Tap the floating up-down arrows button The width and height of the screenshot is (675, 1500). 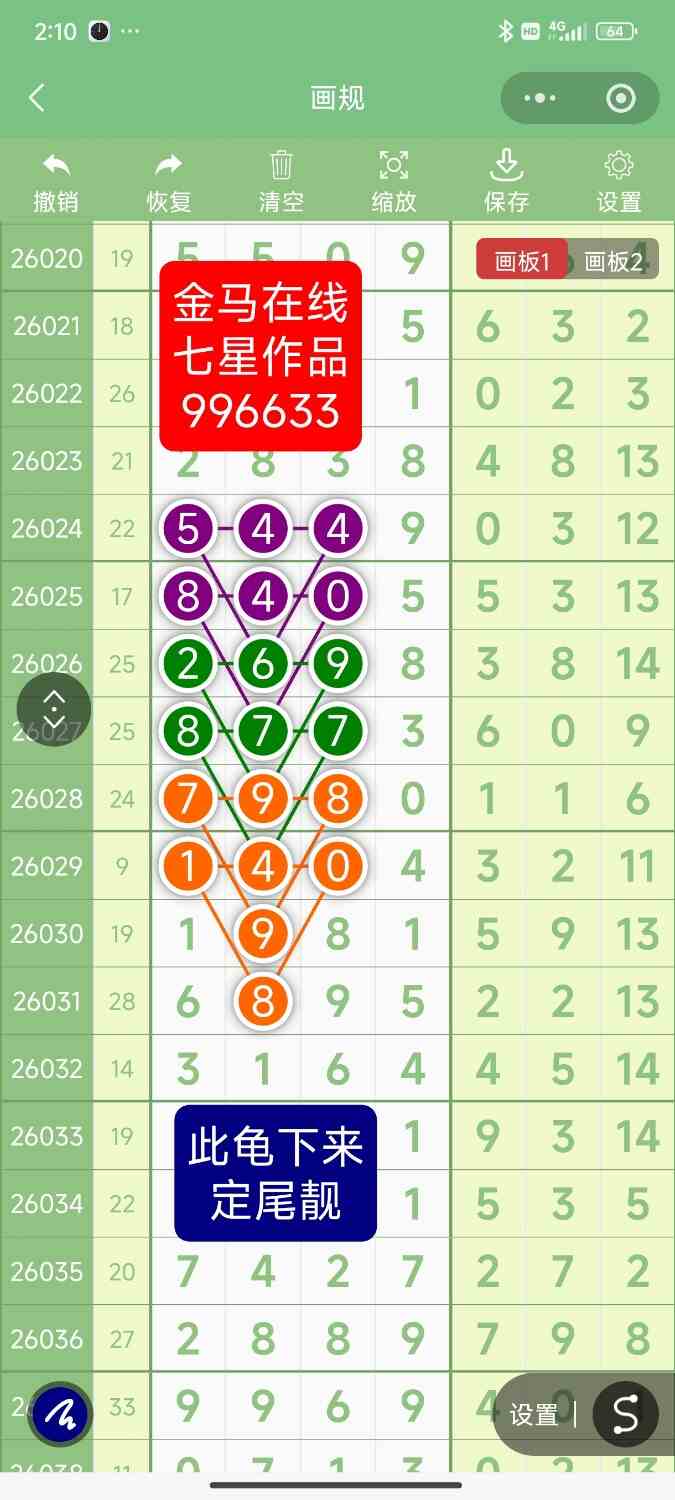click(54, 709)
